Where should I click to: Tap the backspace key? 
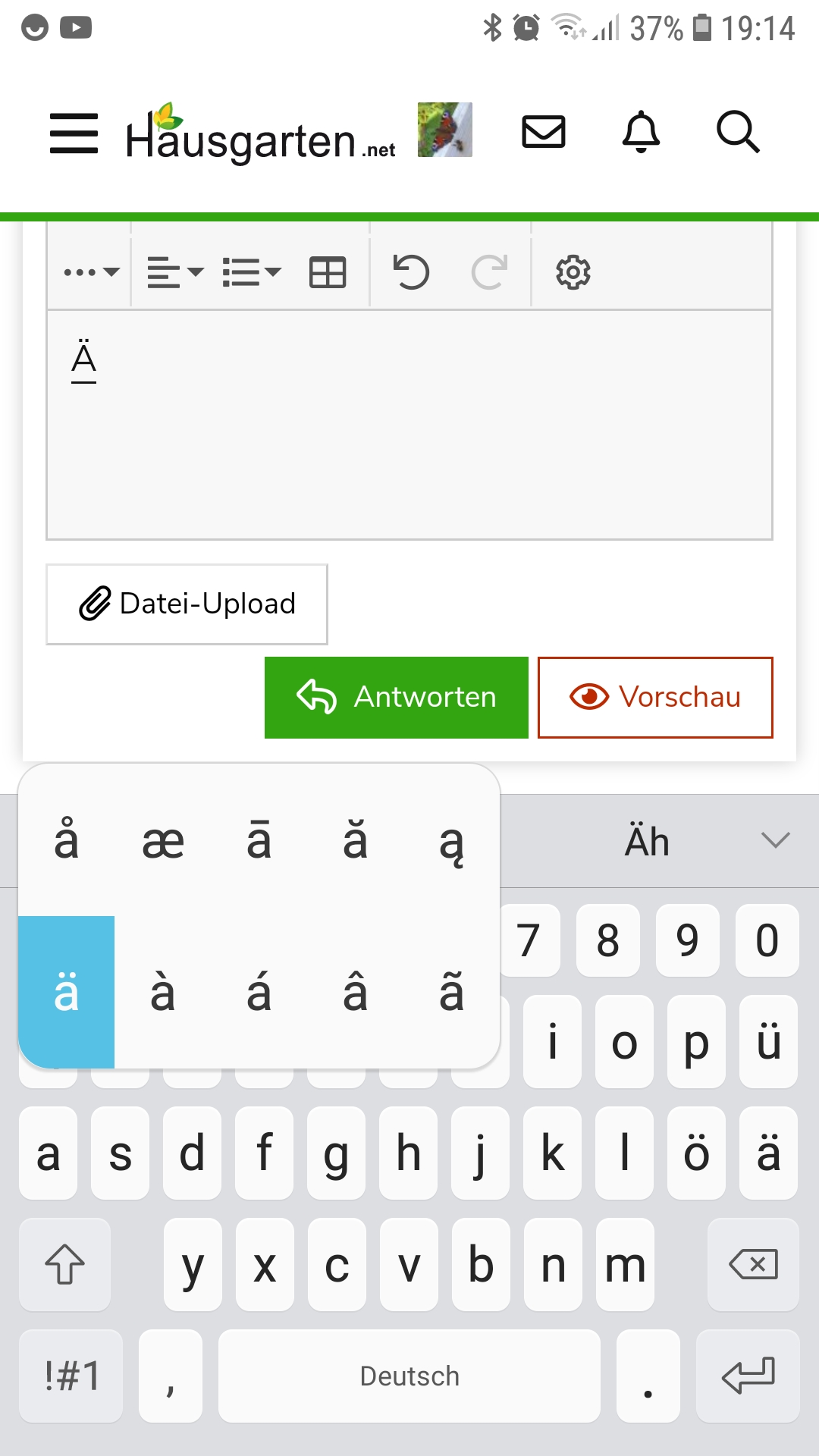coord(752,1264)
